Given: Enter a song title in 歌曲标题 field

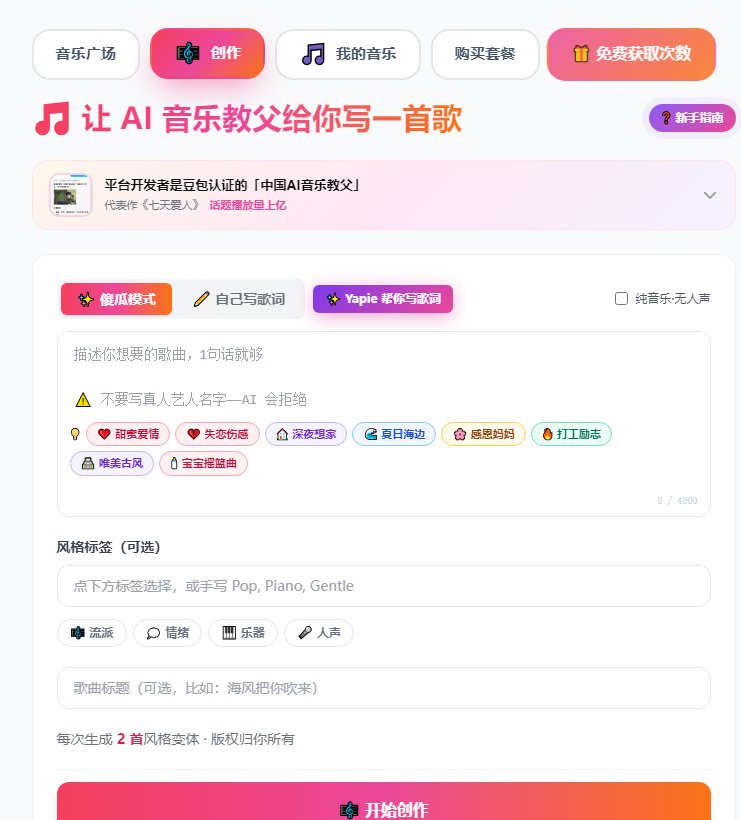Looking at the screenshot, I should [383, 688].
